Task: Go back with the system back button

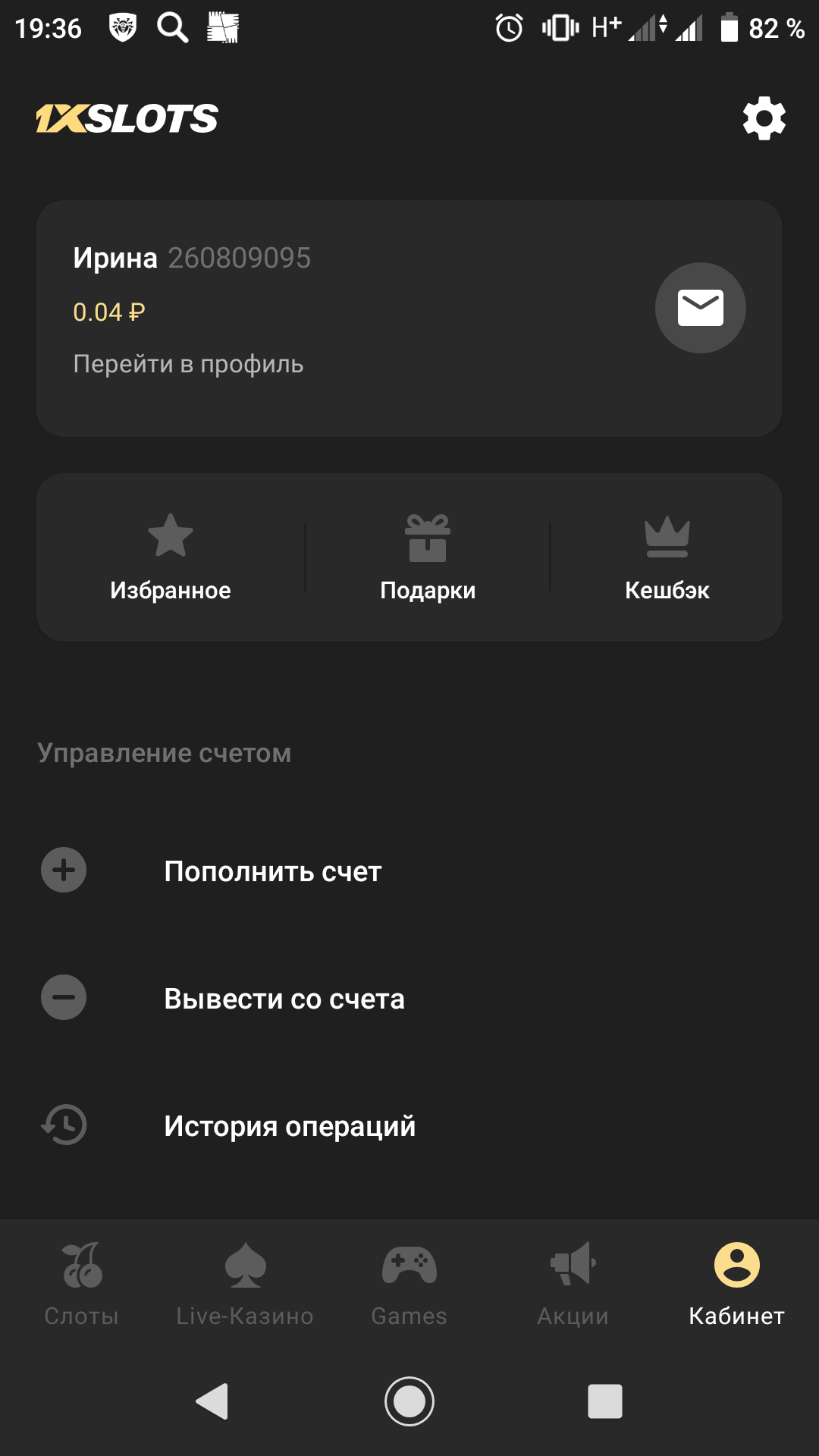Action: coord(212,1401)
